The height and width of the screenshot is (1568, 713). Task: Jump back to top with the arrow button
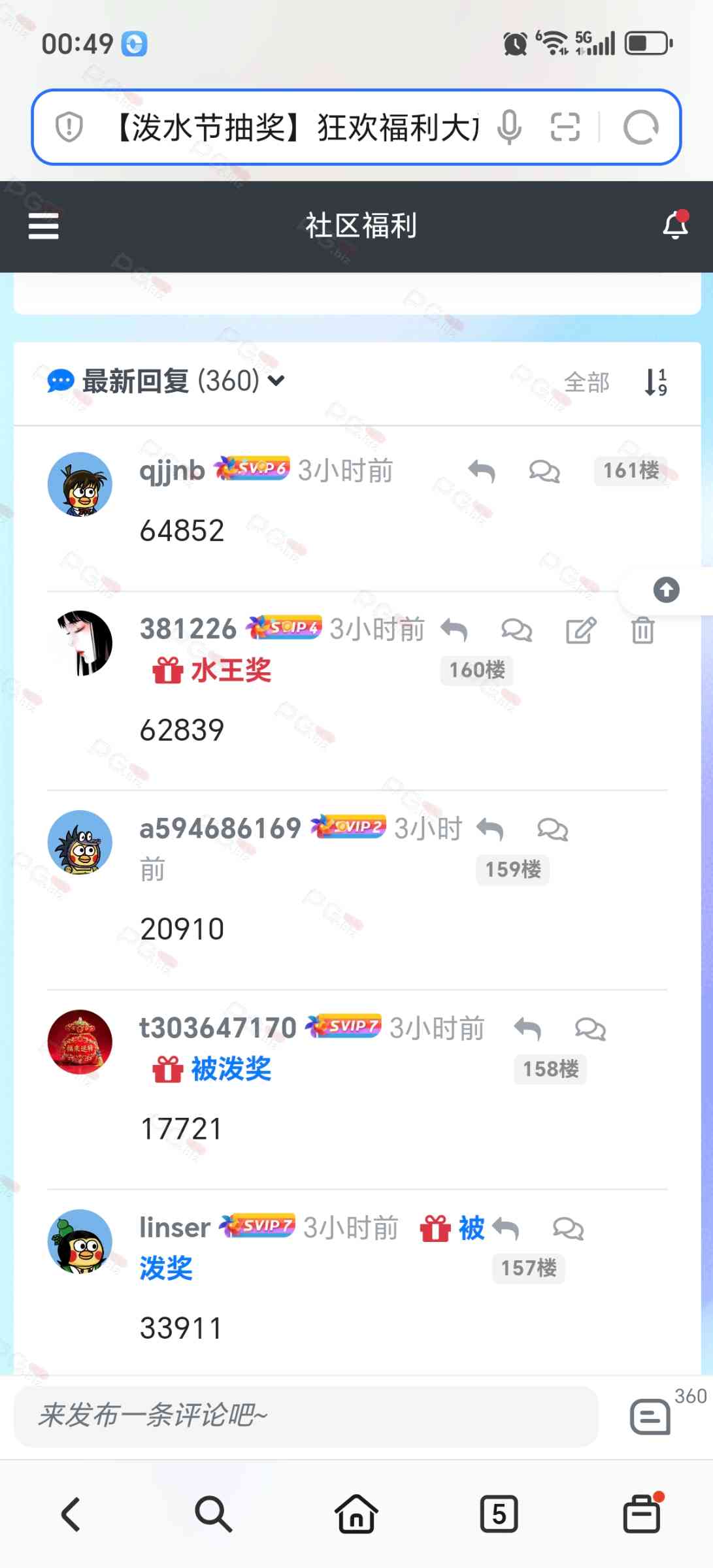(x=666, y=590)
